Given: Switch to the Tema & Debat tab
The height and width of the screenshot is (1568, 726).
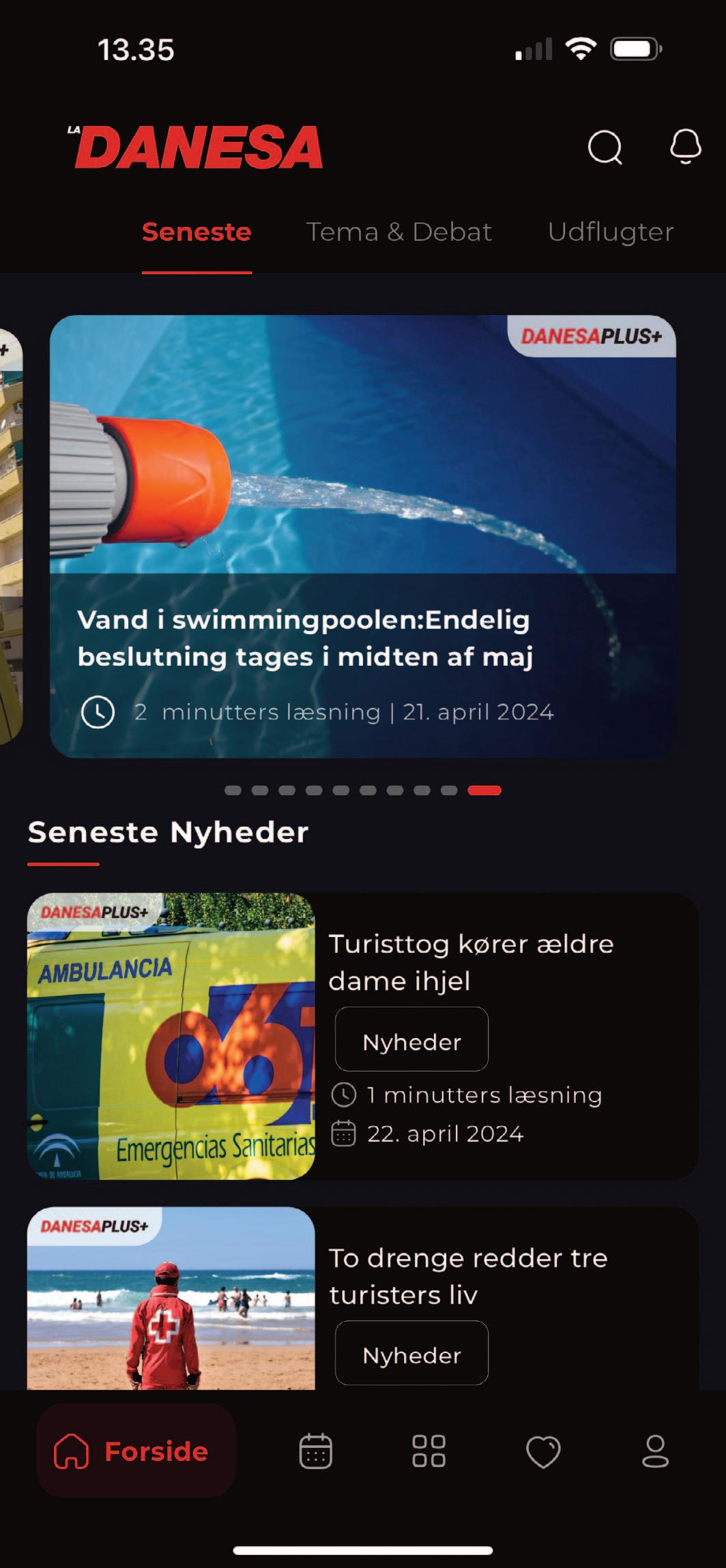Looking at the screenshot, I should 398,232.
